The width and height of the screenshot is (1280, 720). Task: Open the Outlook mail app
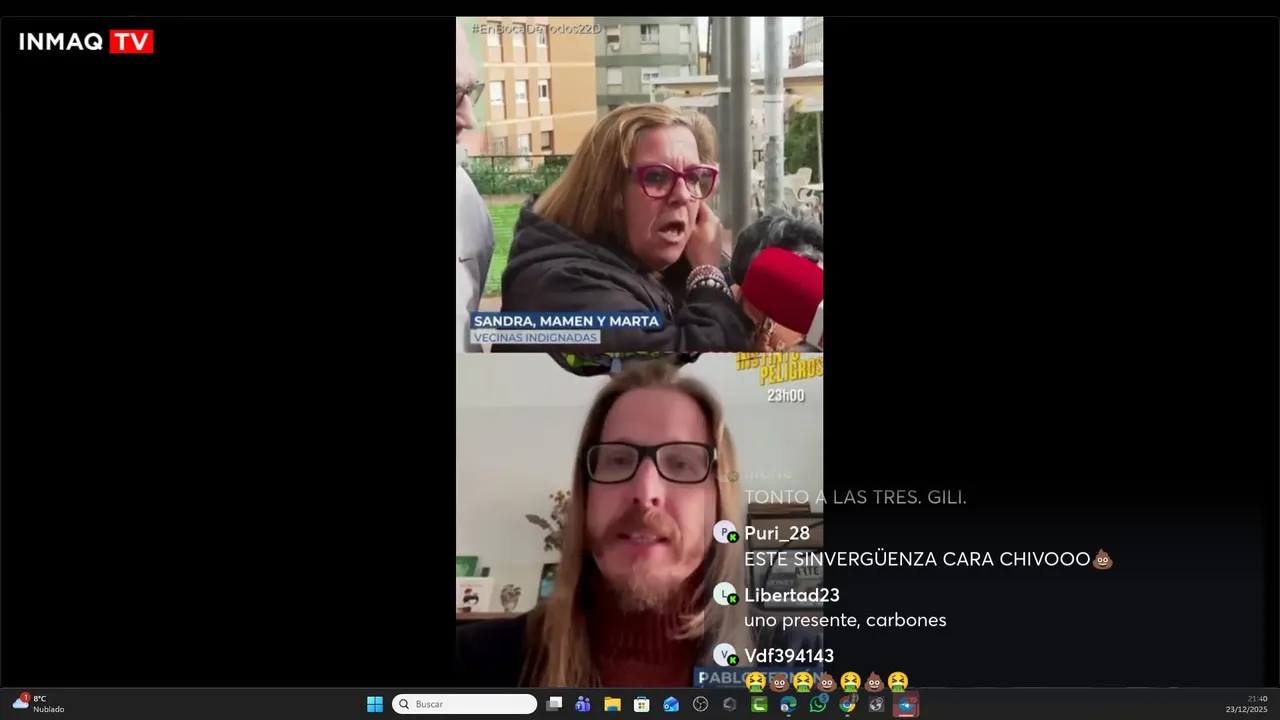[x=671, y=704]
